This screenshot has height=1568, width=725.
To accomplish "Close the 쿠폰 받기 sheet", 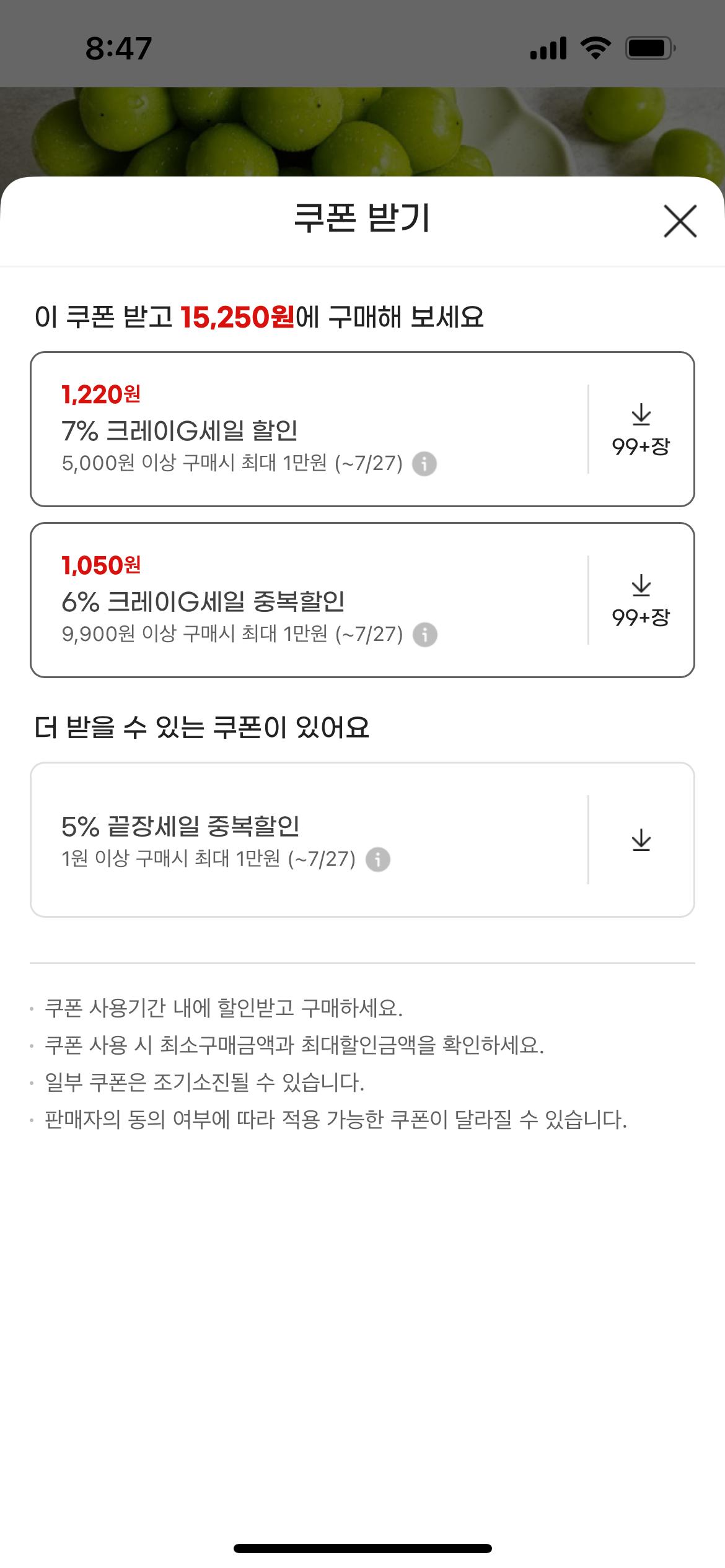I will [680, 221].
